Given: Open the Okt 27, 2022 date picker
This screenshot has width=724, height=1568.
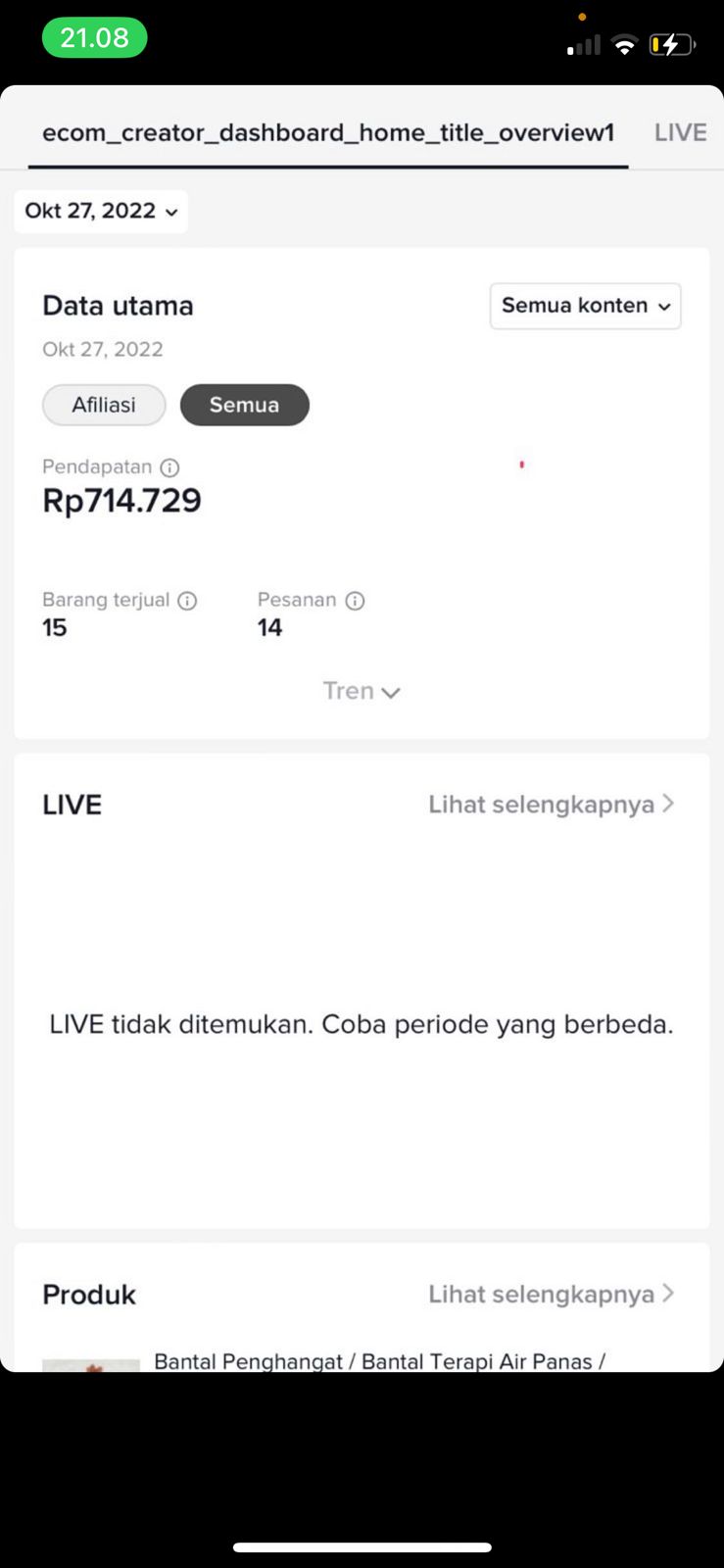Looking at the screenshot, I should tap(101, 212).
